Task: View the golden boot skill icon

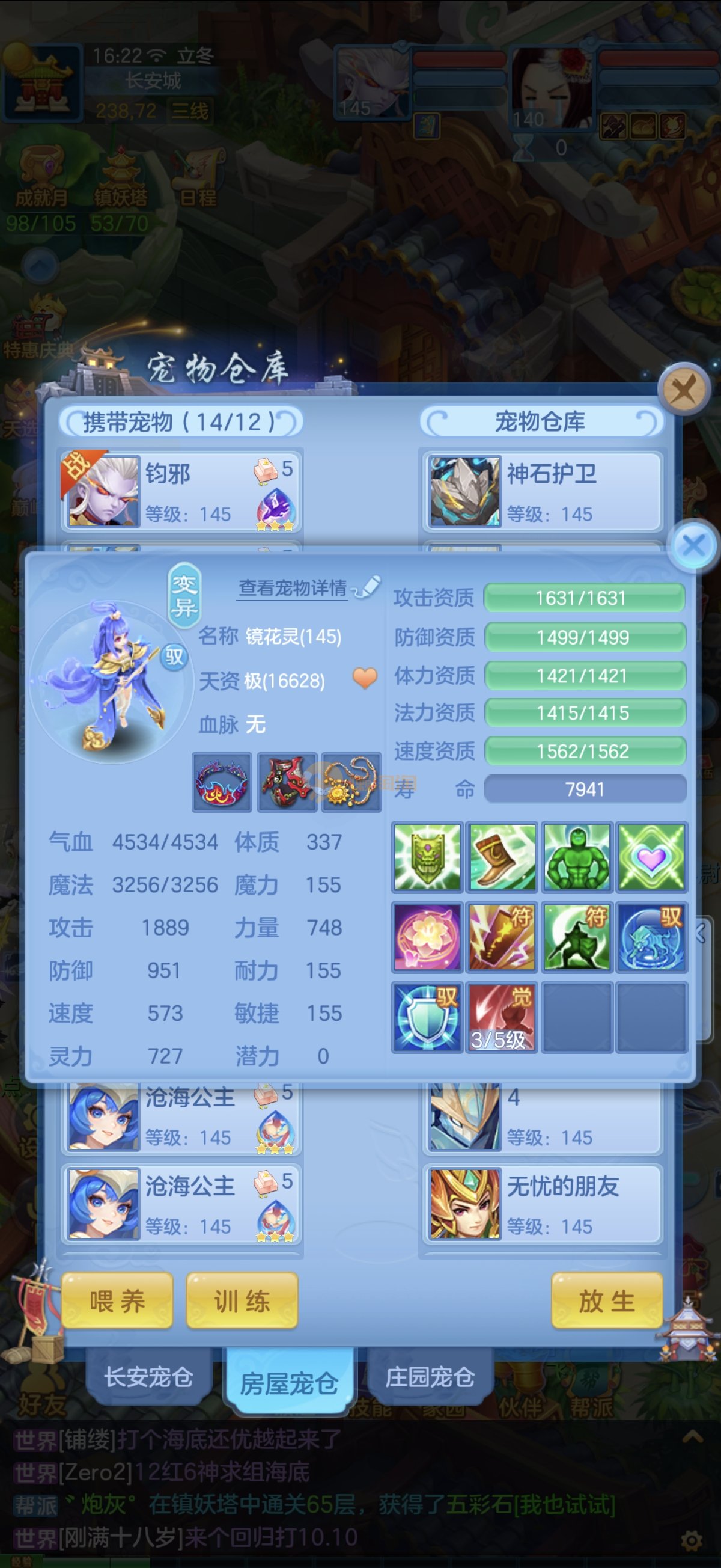Action: [501, 857]
